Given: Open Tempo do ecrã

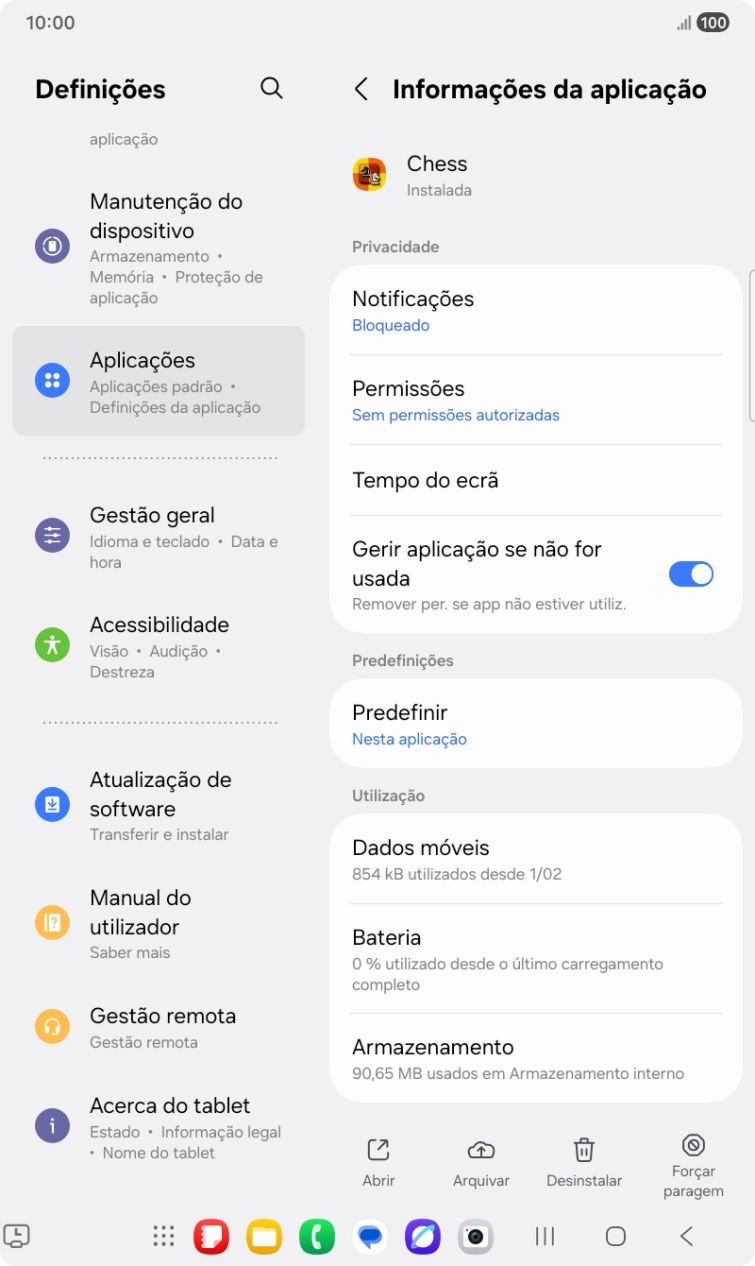Looking at the screenshot, I should 535,480.
